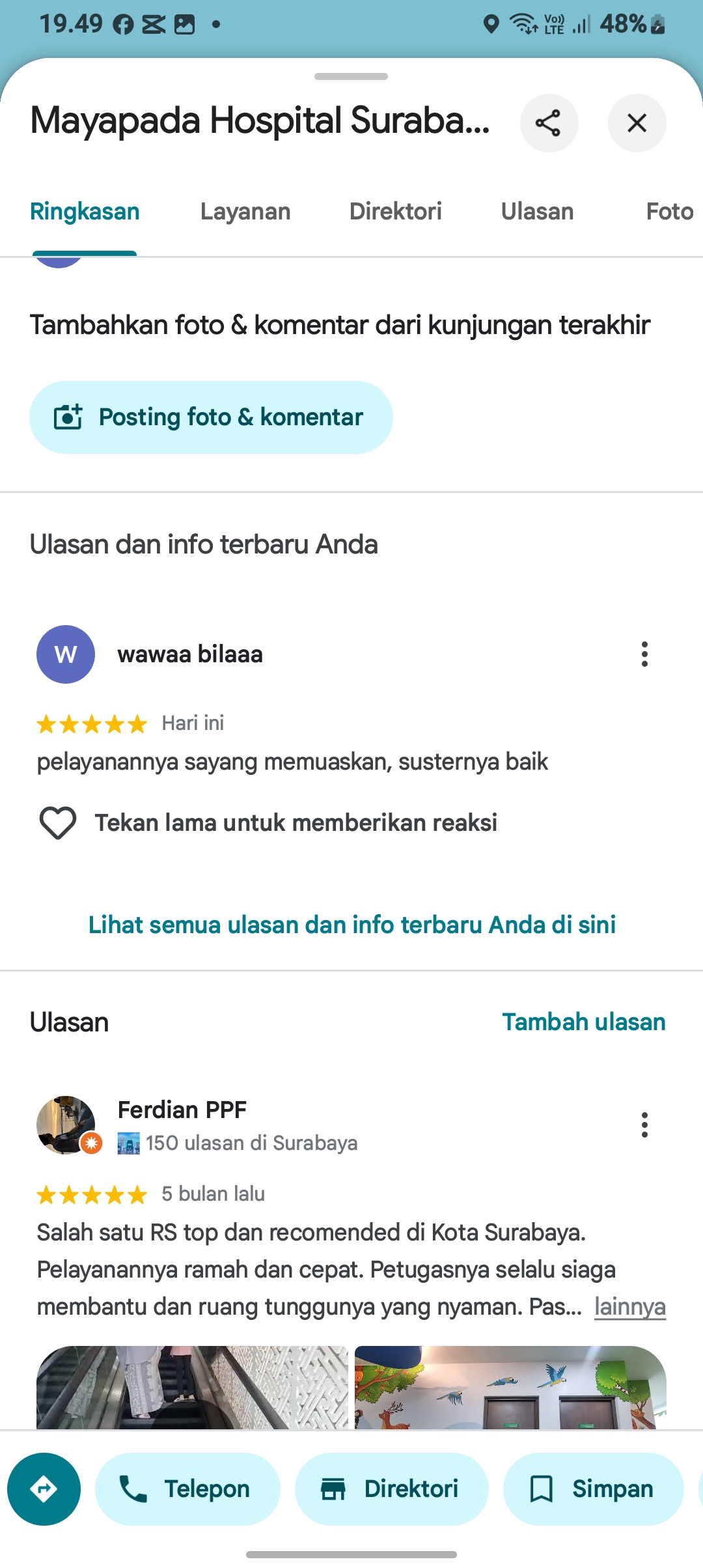This screenshot has width=703, height=1568.
Task: Start directions with the route button
Action: (x=44, y=1489)
